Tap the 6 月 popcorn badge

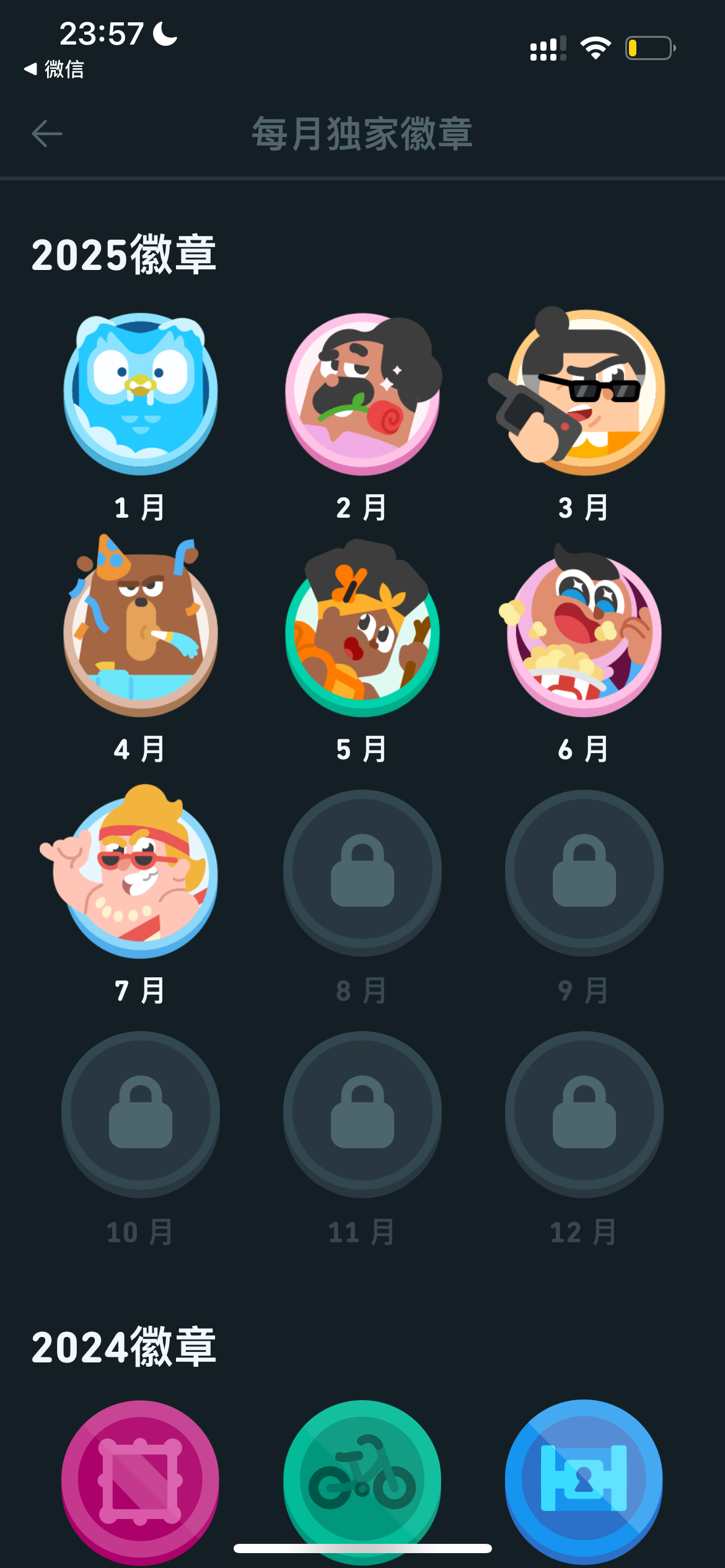pyautogui.click(x=581, y=630)
